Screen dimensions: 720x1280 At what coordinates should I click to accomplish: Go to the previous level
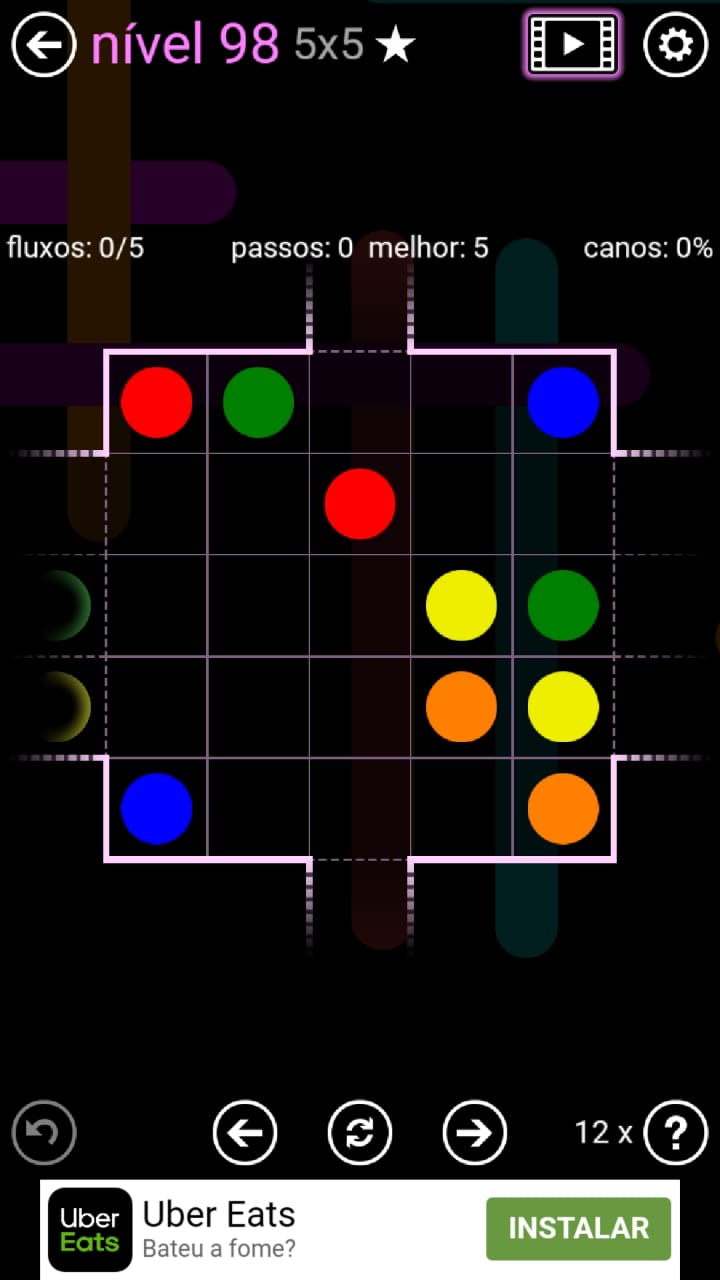point(245,1132)
